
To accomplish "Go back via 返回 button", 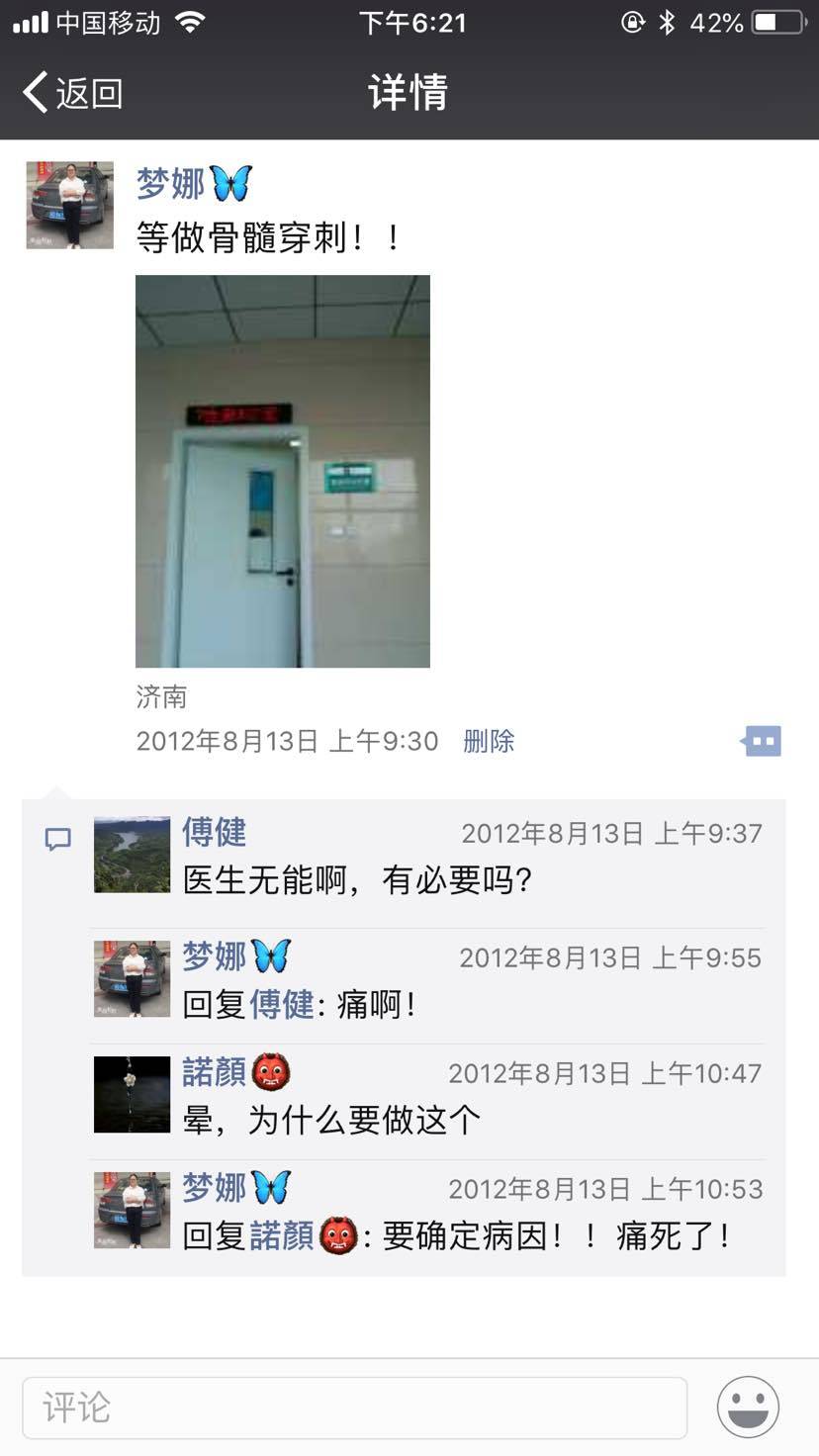I will 73,93.
